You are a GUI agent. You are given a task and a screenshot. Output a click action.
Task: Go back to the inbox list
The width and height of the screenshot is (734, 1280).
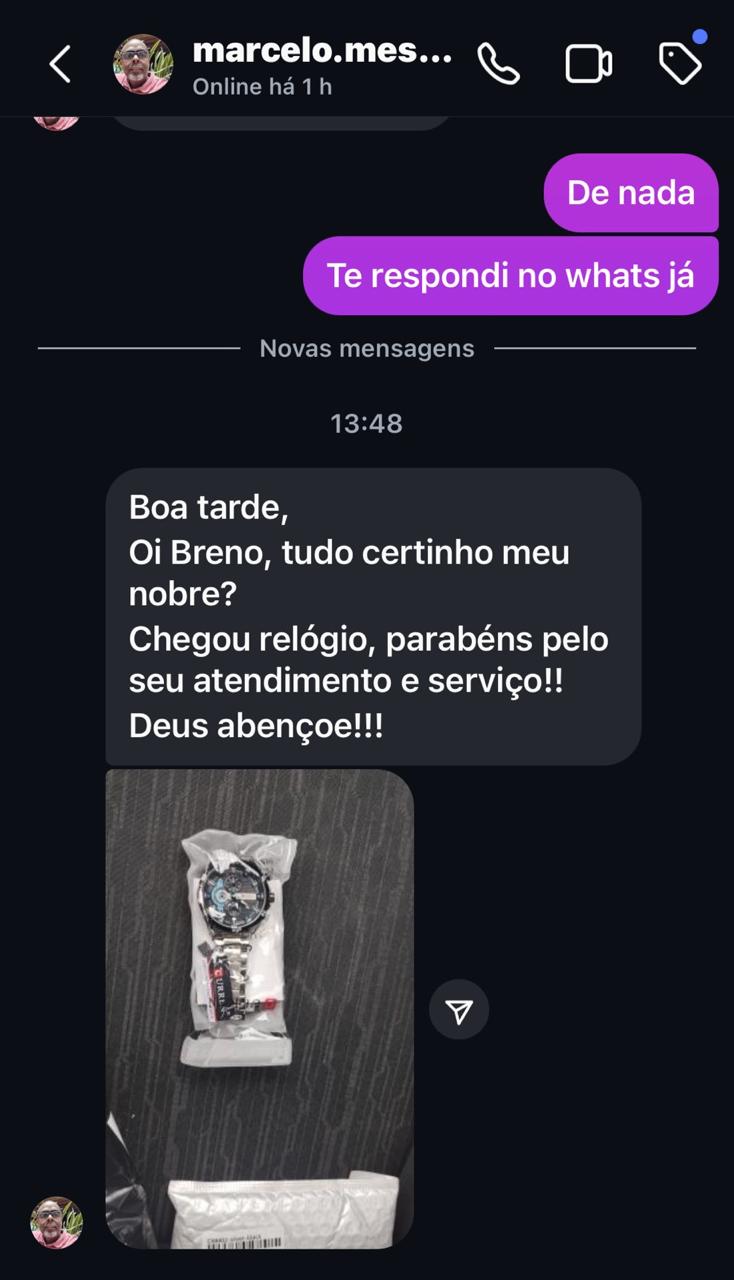(60, 65)
